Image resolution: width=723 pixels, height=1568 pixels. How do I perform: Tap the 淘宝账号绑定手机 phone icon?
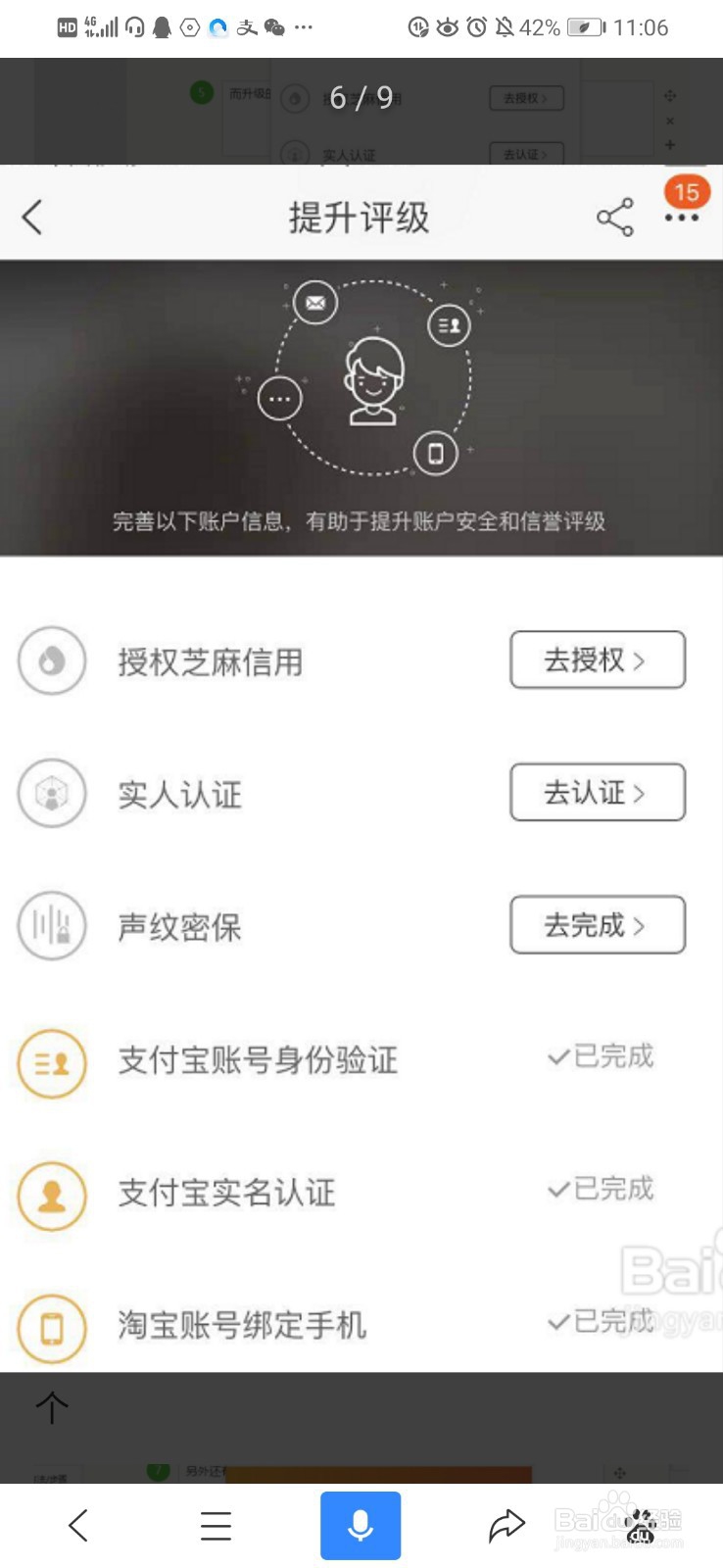pyautogui.click(x=51, y=1330)
